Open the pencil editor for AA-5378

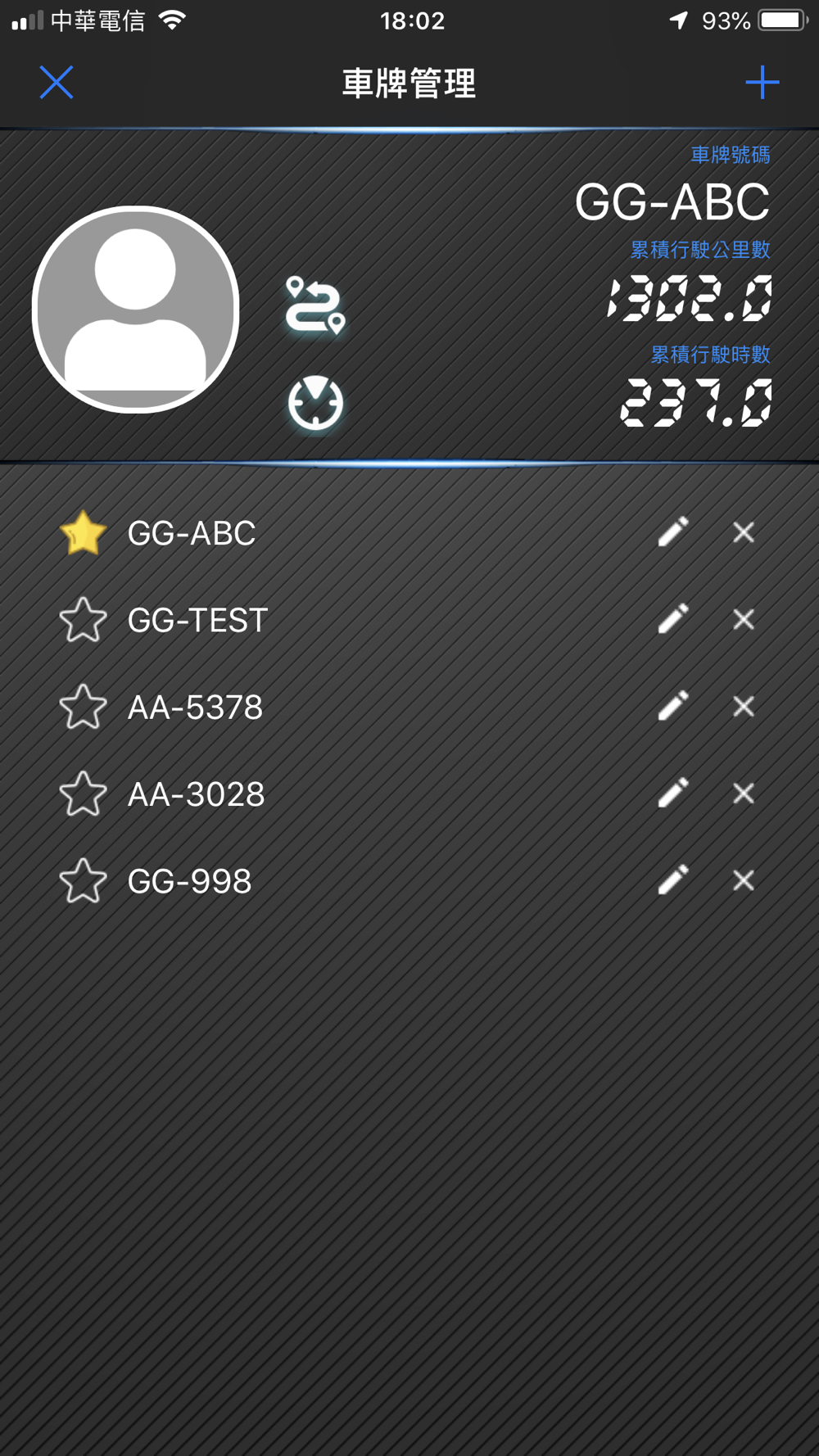click(x=673, y=706)
